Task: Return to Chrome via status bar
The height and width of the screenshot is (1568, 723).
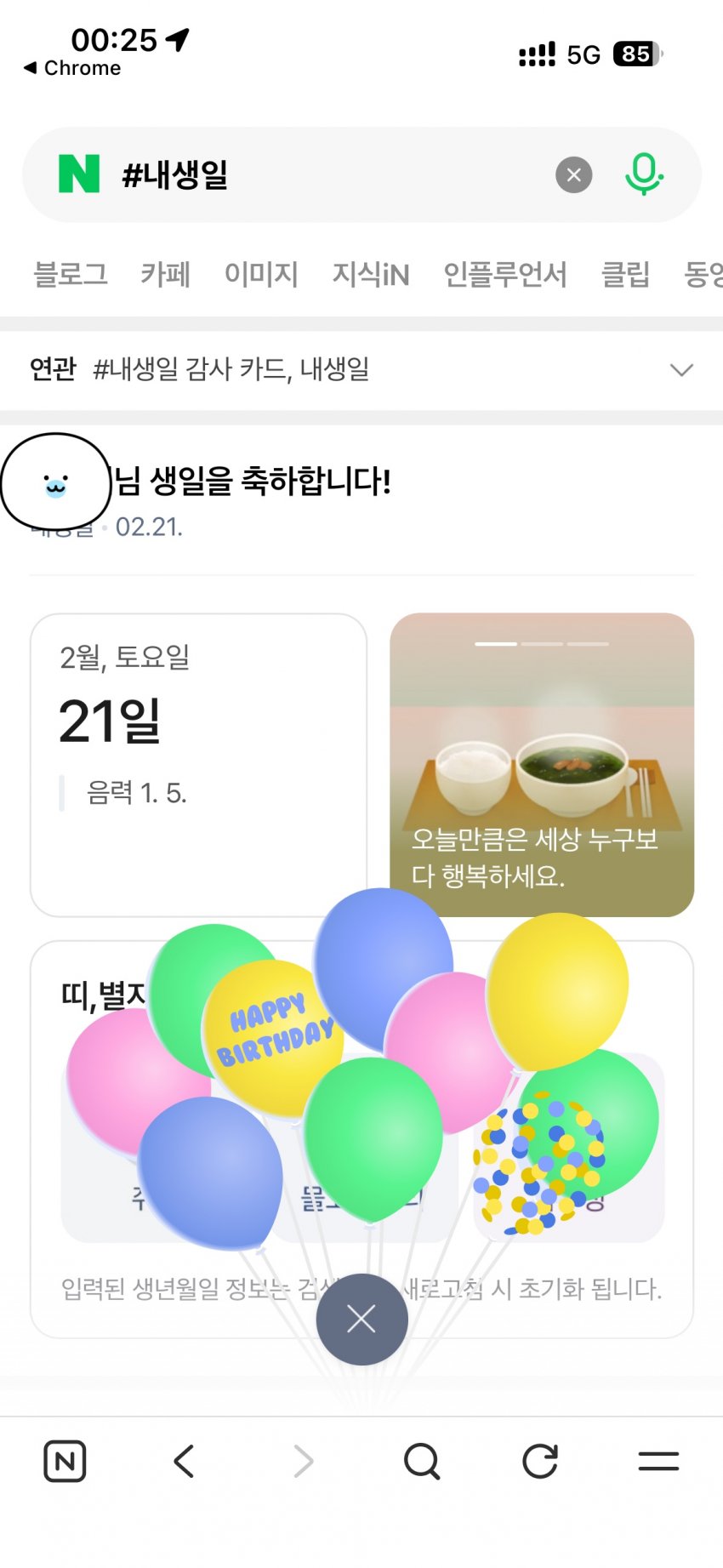Action: click(x=72, y=68)
